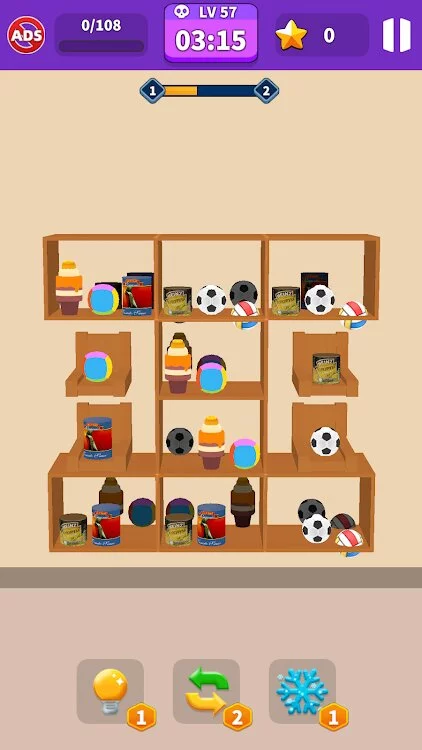
Task: Tap the remove ADS button
Action: 26,35
